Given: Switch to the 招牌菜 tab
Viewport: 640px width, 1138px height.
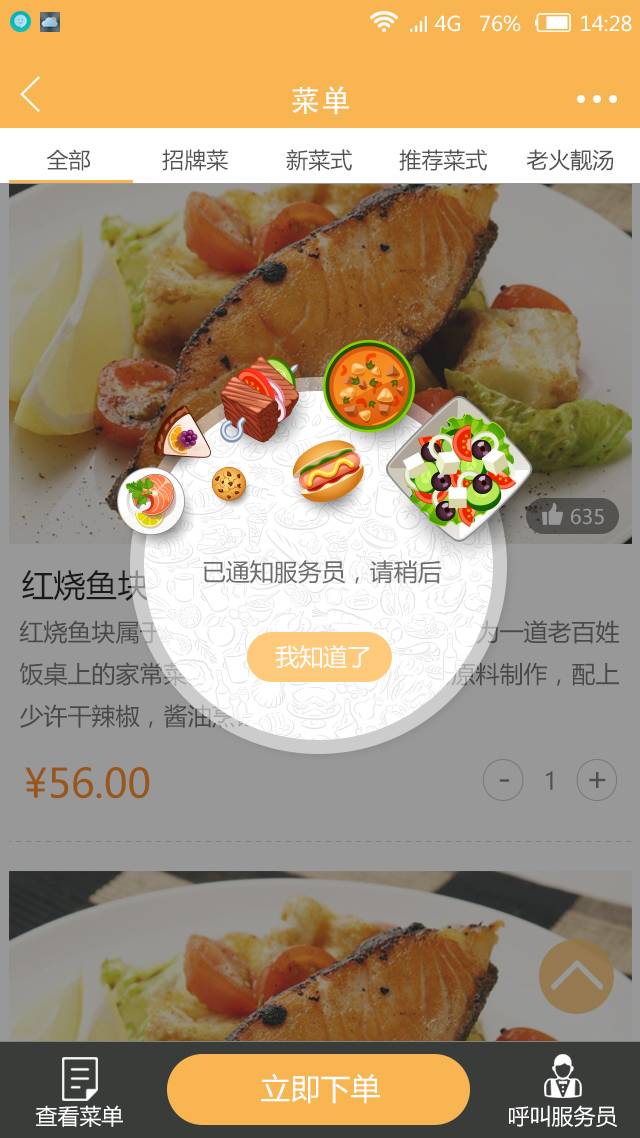Looking at the screenshot, I should click(195, 160).
